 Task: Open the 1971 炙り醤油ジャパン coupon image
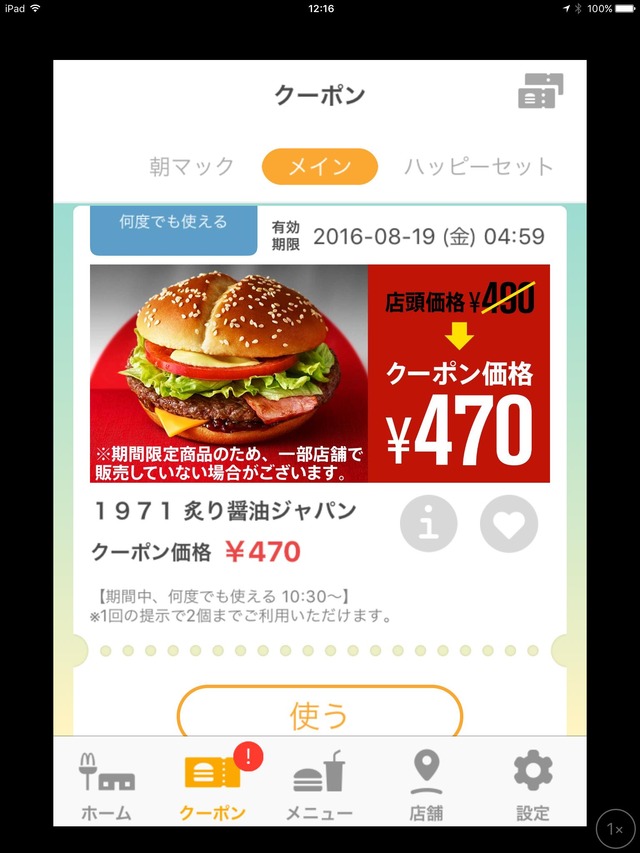click(x=320, y=373)
